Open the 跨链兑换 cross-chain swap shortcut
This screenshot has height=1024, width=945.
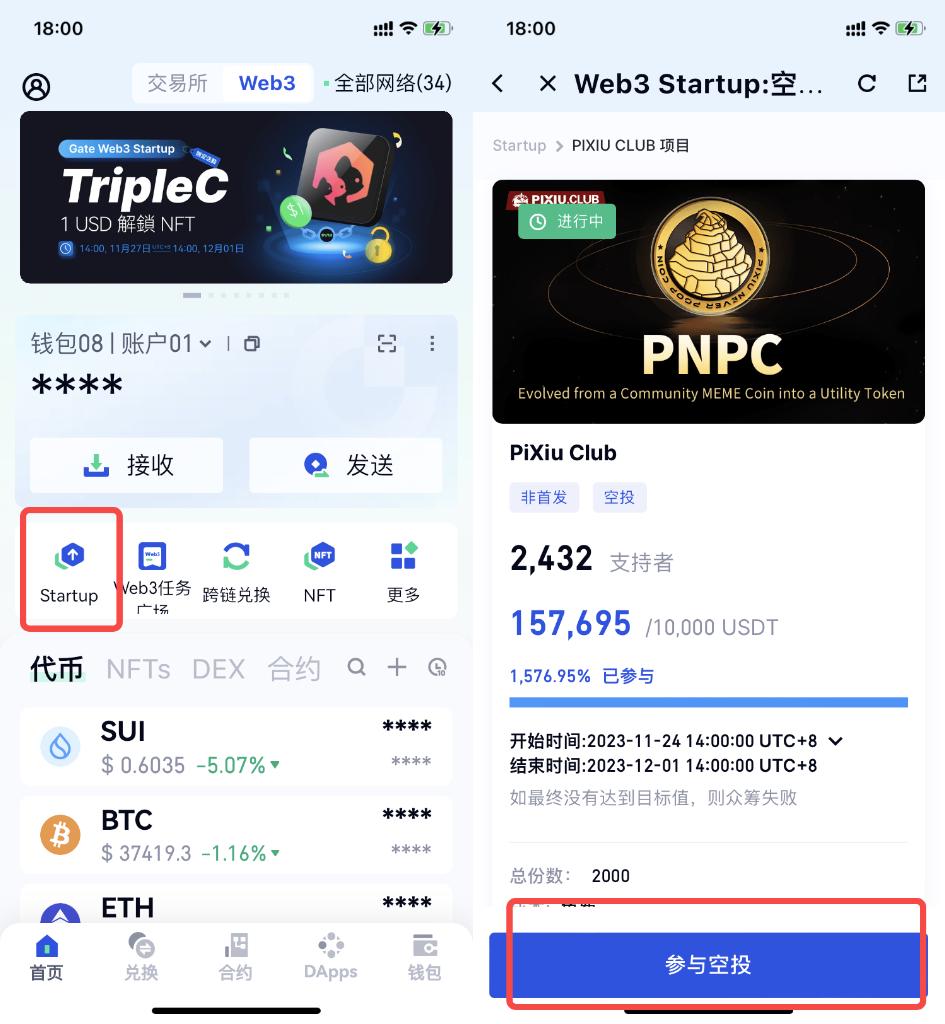point(236,570)
